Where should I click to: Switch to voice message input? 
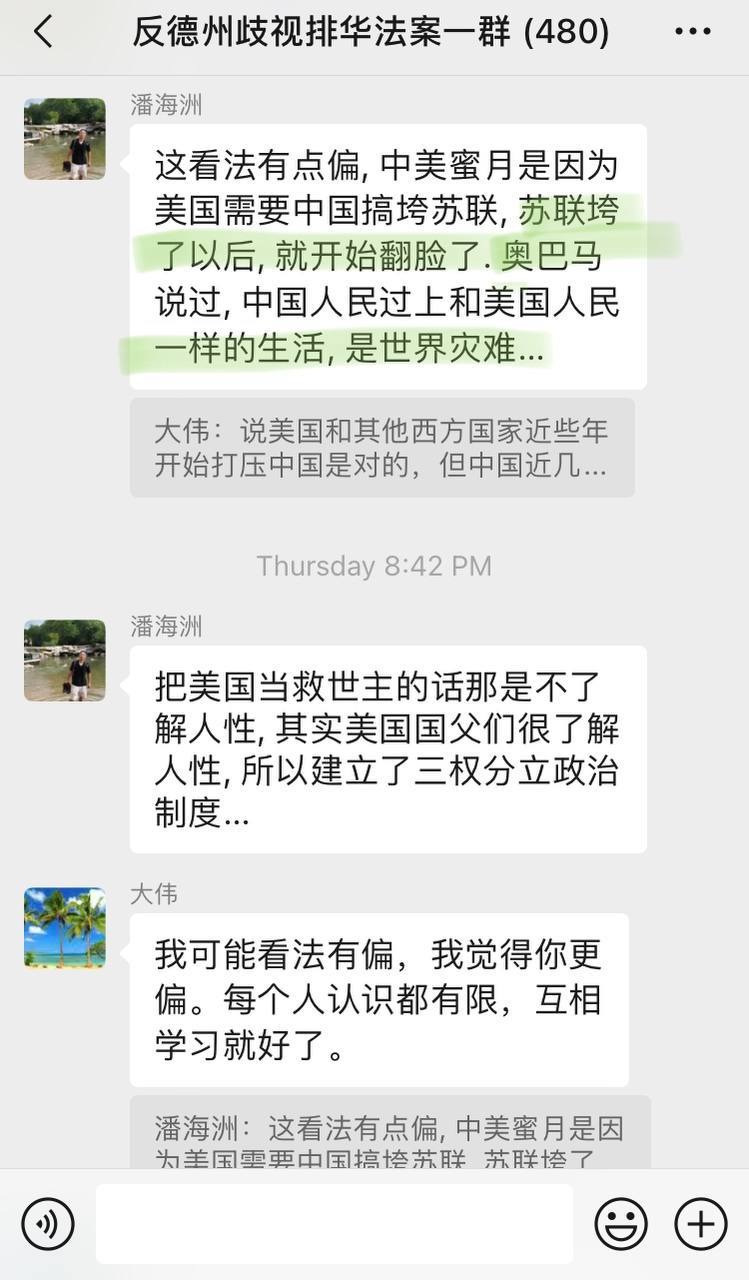(x=48, y=1223)
